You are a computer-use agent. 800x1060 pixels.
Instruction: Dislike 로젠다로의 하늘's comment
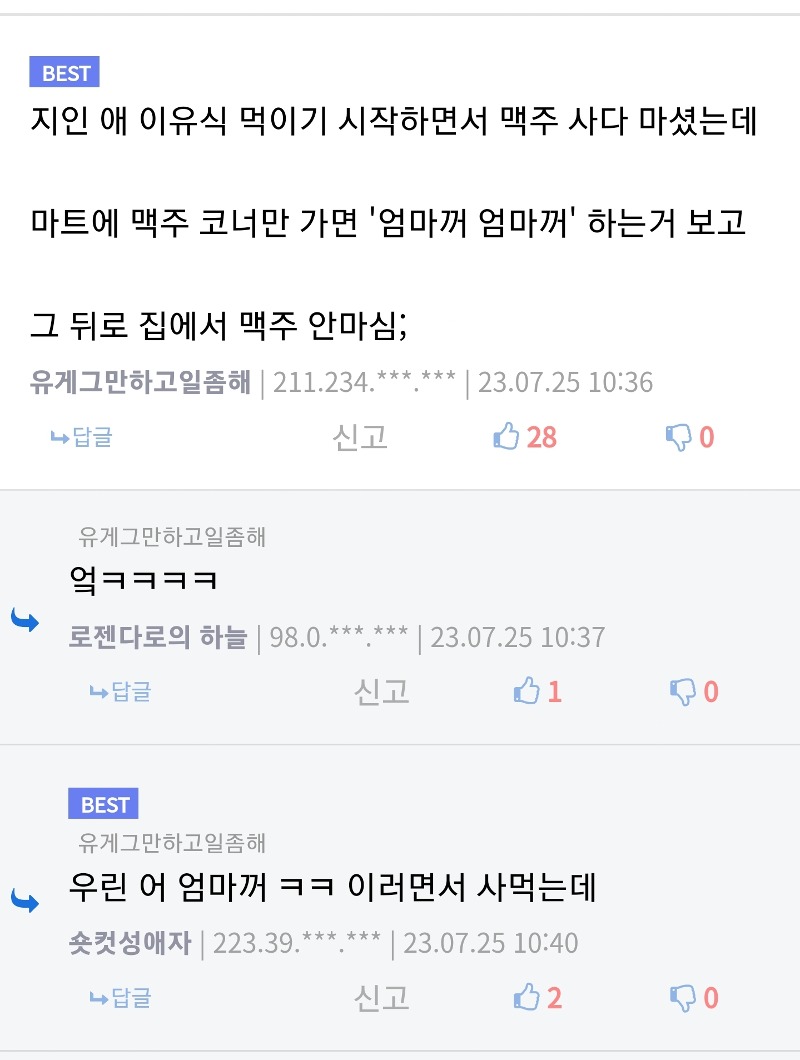tap(682, 692)
